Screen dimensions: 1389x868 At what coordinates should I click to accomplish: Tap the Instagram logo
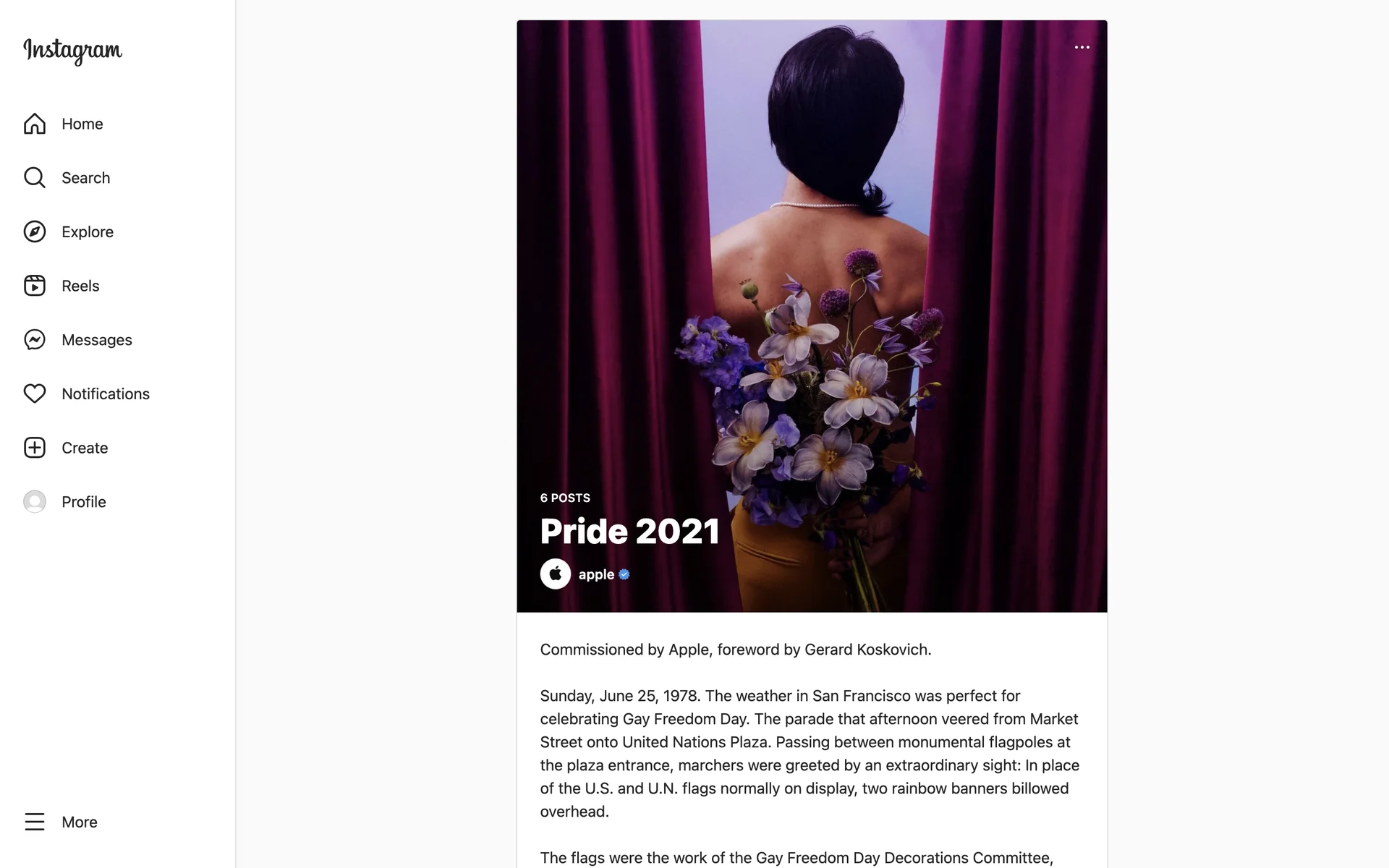point(72,51)
